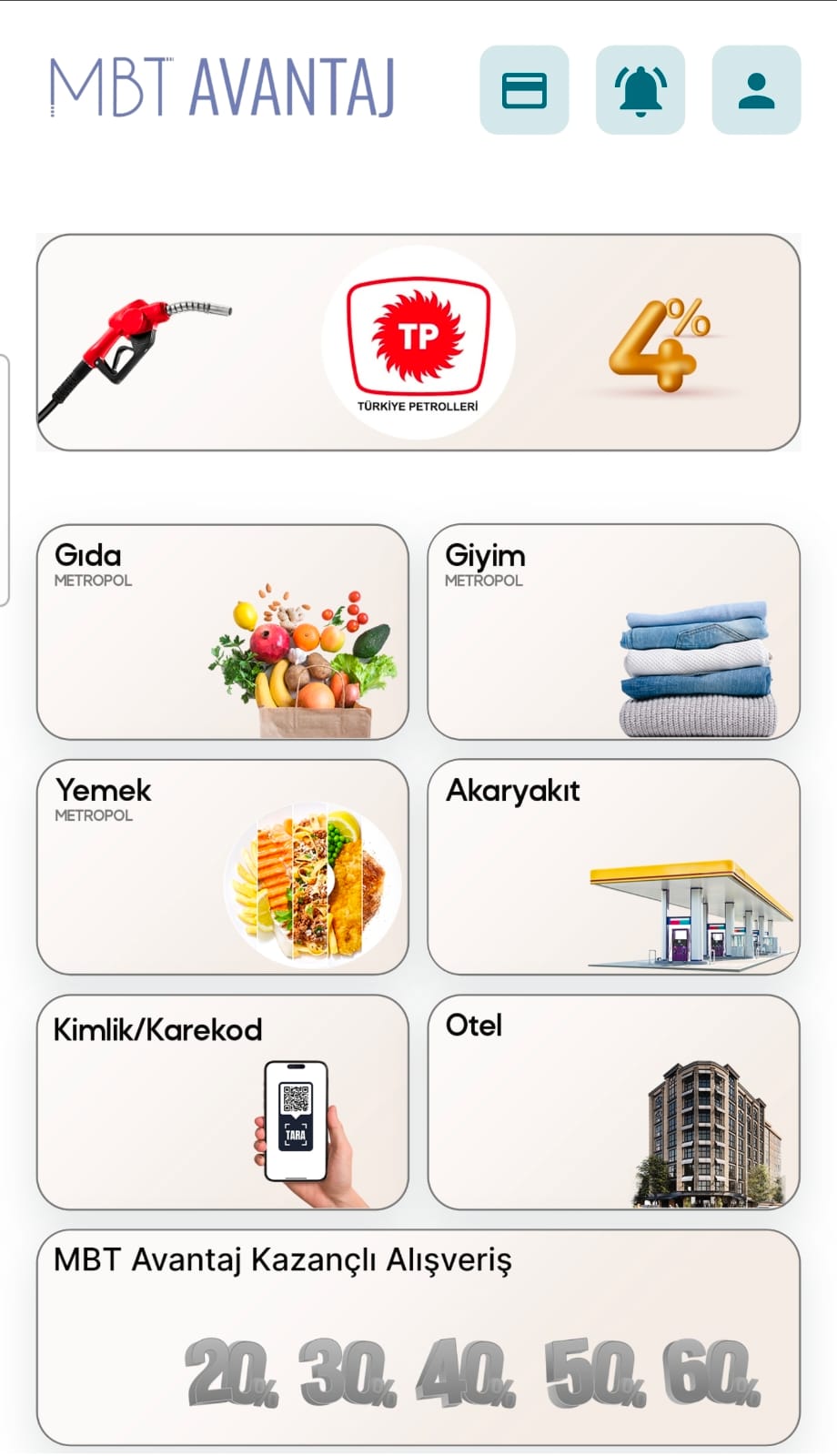Open MBT Avantaj Kazançlı Alışveriş banner

point(418,1336)
